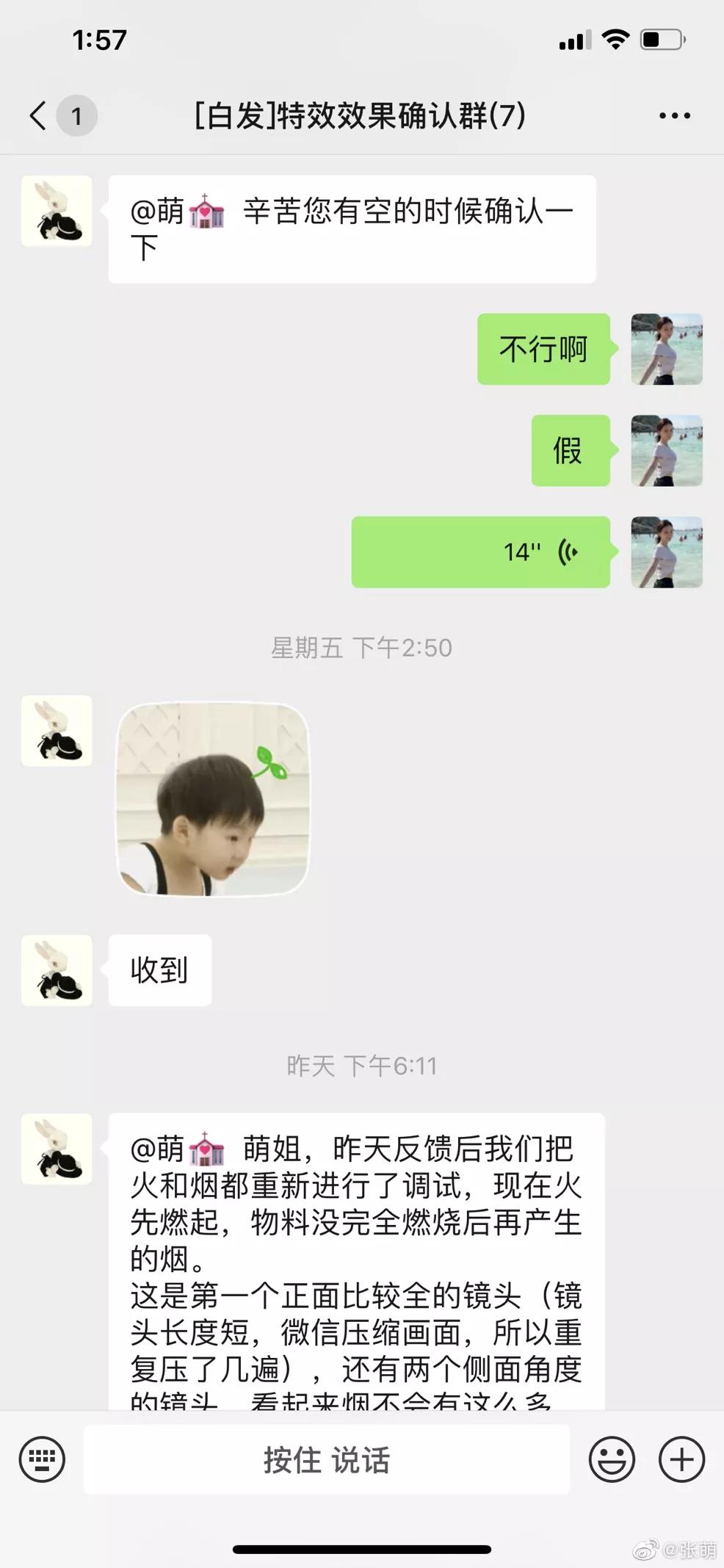Switch to the keyboard input
This screenshot has height=1568, width=724.
point(42,1459)
